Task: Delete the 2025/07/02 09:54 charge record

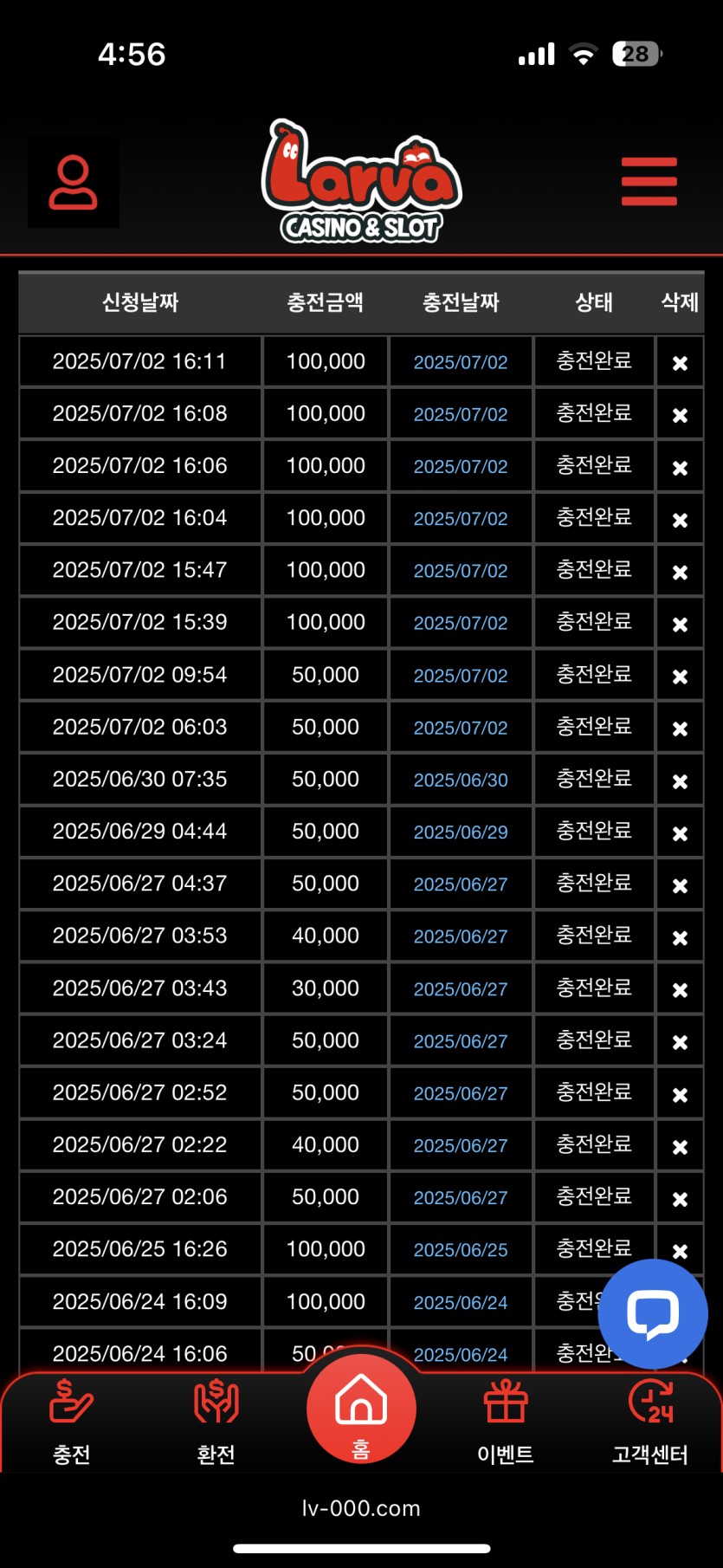Action: coord(681,676)
